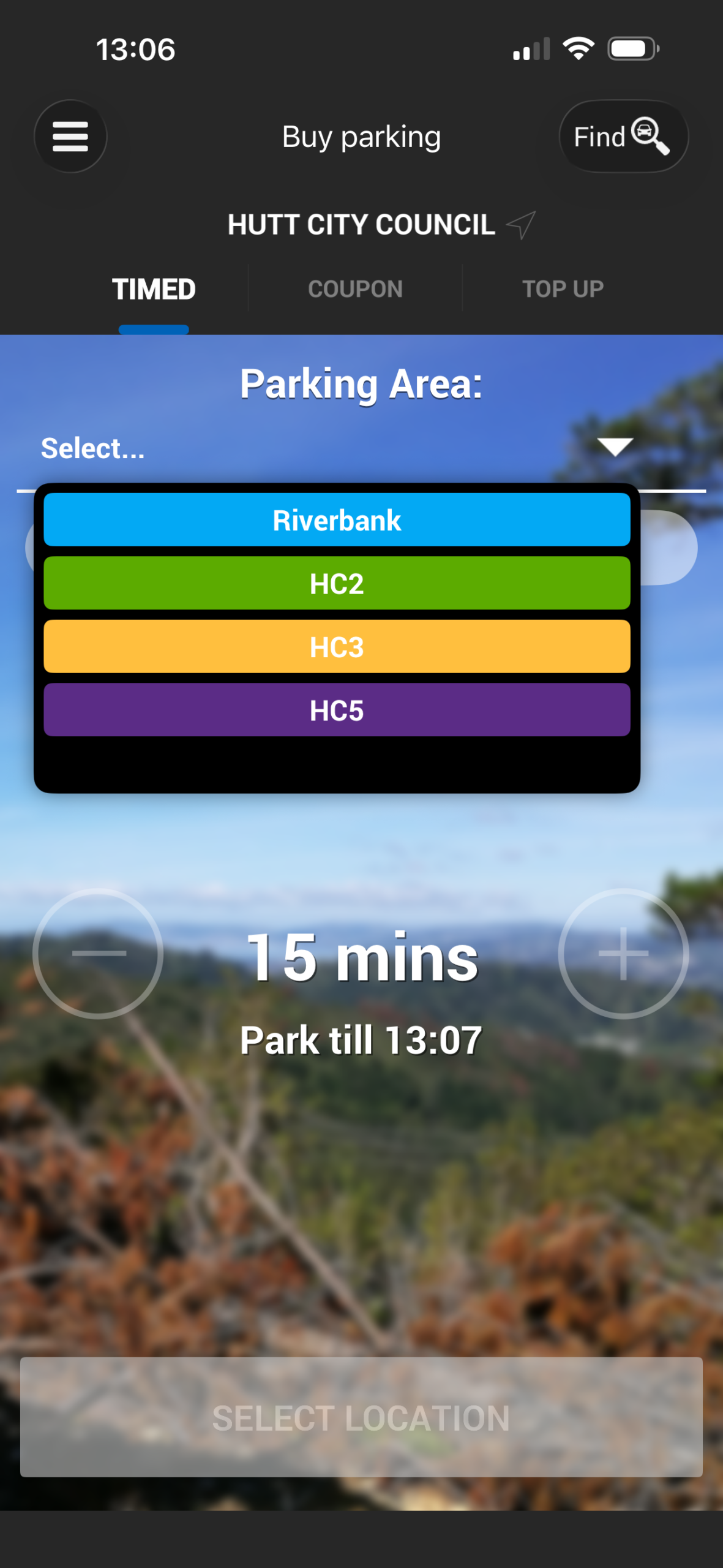723x1568 pixels.
Task: Select the HC2 parking area
Action: tap(337, 583)
